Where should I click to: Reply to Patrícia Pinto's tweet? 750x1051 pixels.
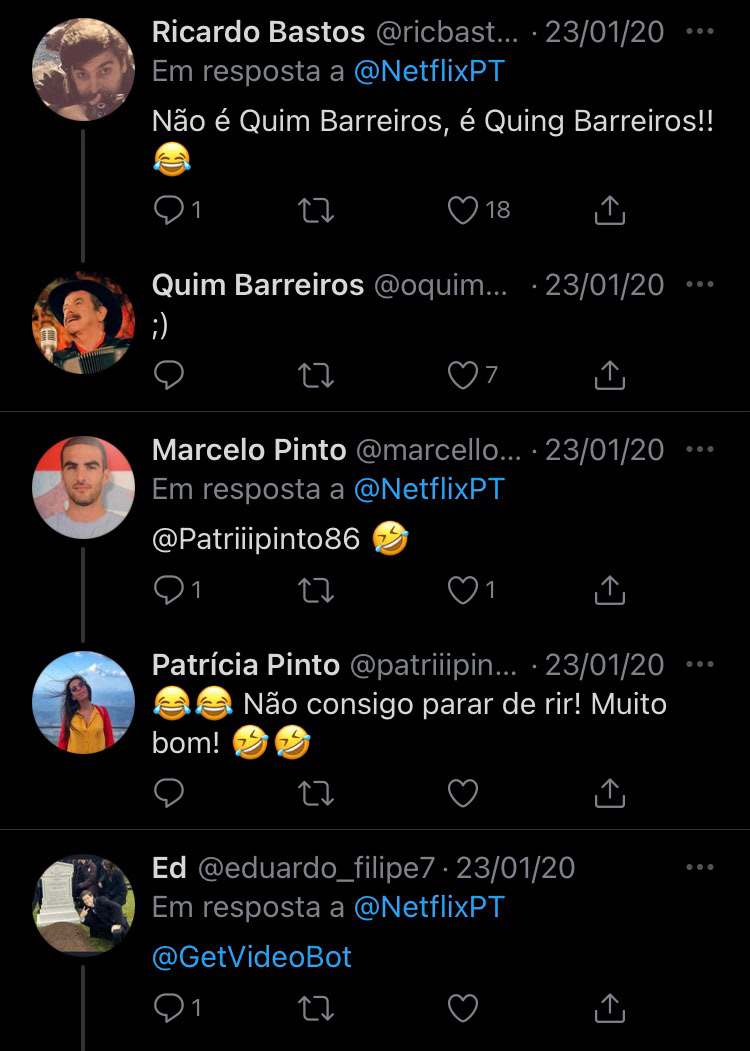(x=171, y=794)
